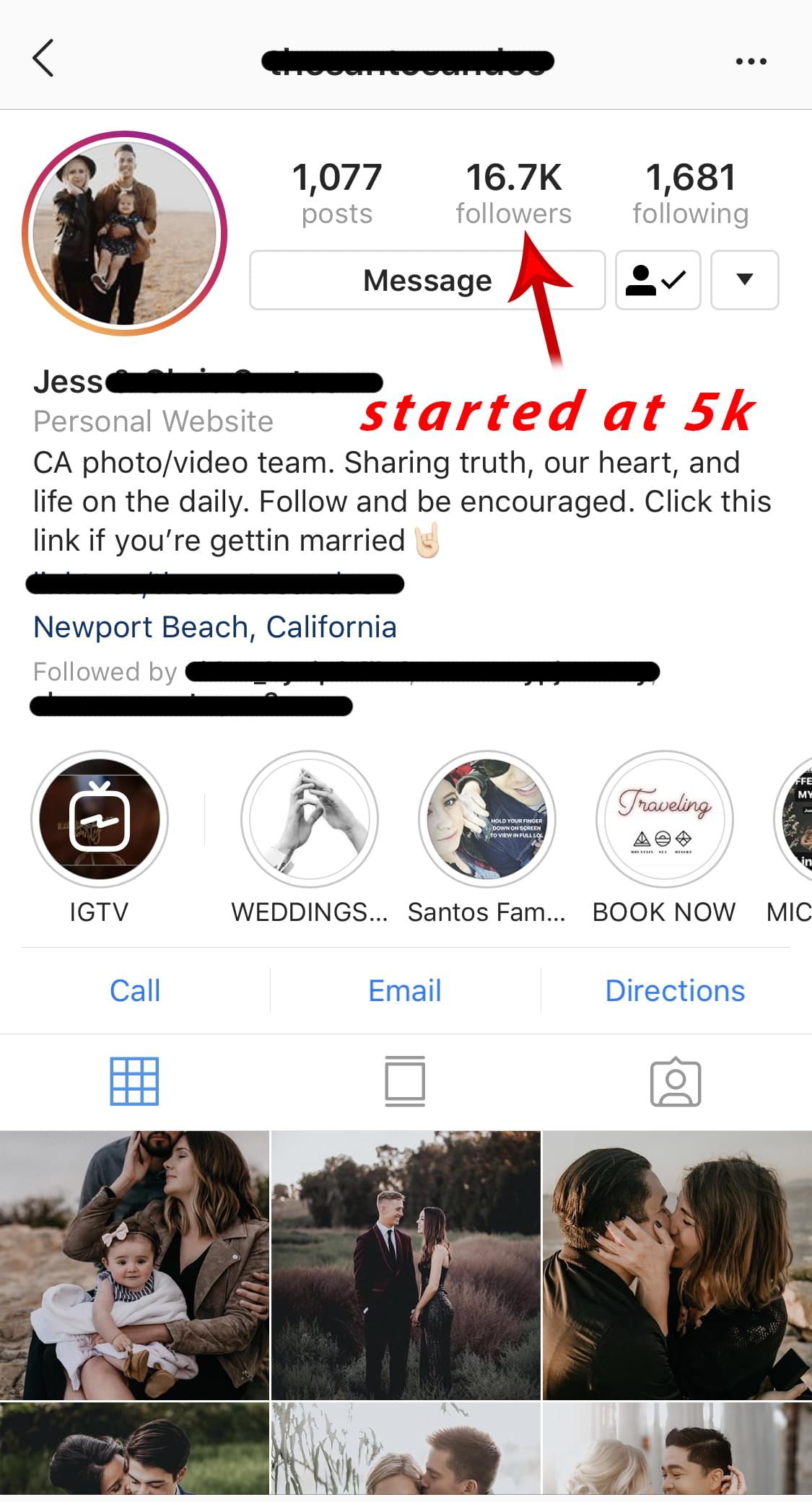This screenshot has height=1502, width=812.
Task: Open the following status button
Action: [x=658, y=280]
